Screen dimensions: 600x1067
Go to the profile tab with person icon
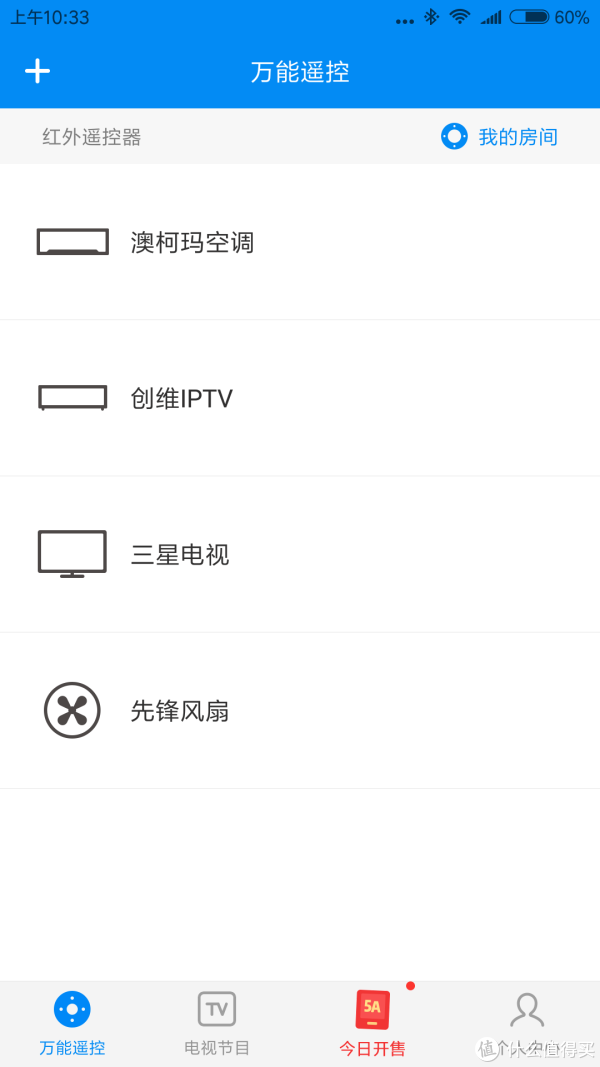coord(527,1023)
